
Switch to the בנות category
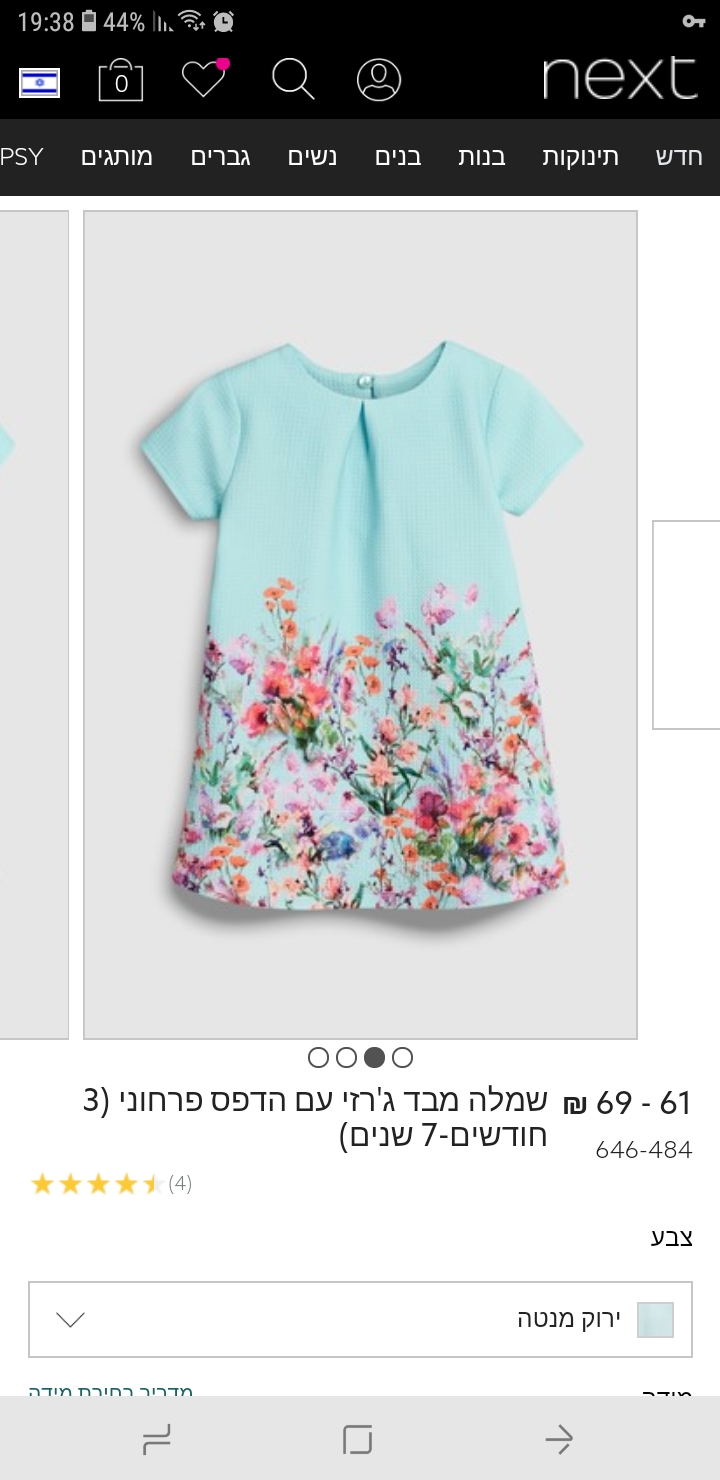point(482,157)
